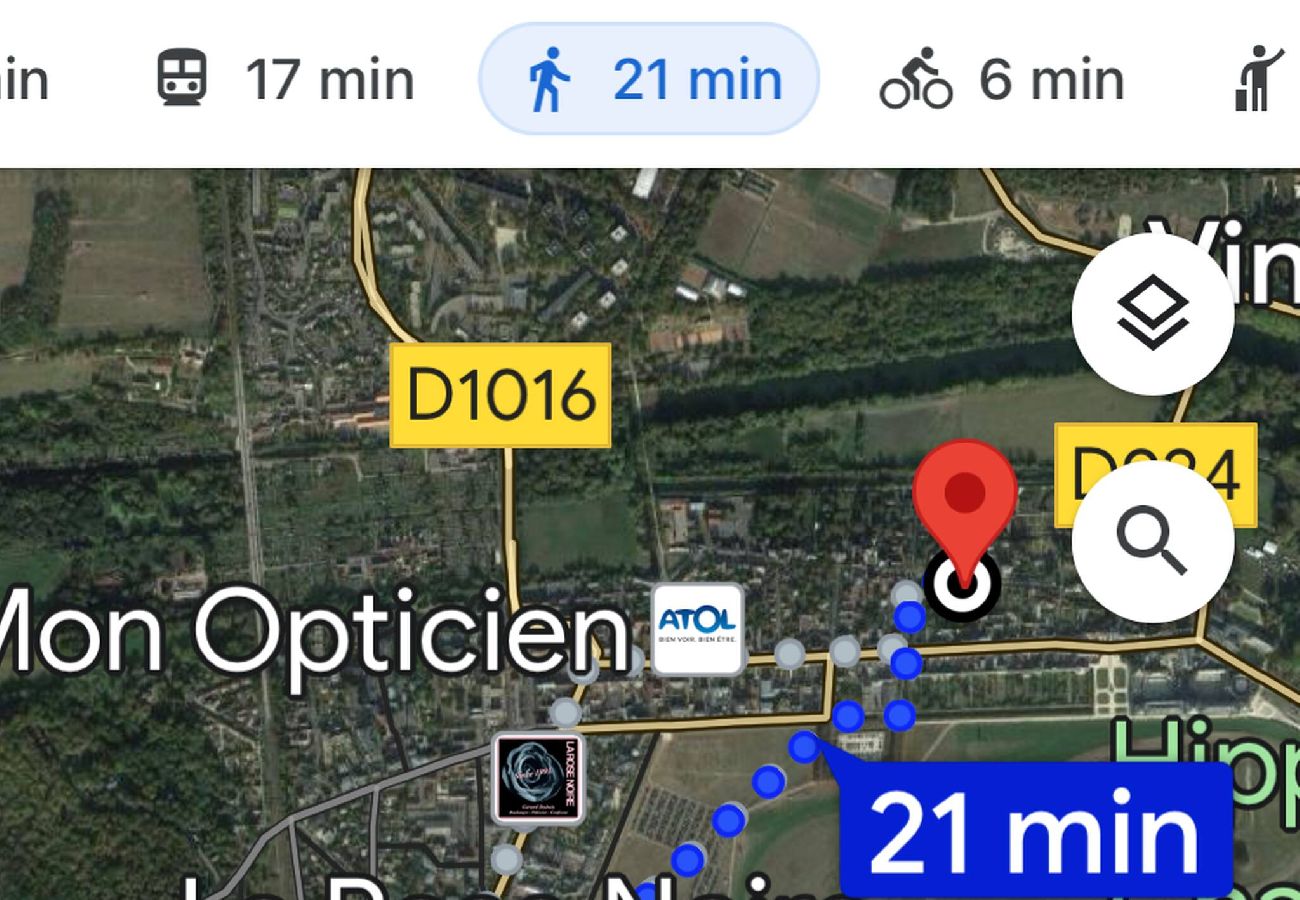Switch to transit mode 17 min

[x=286, y=79]
